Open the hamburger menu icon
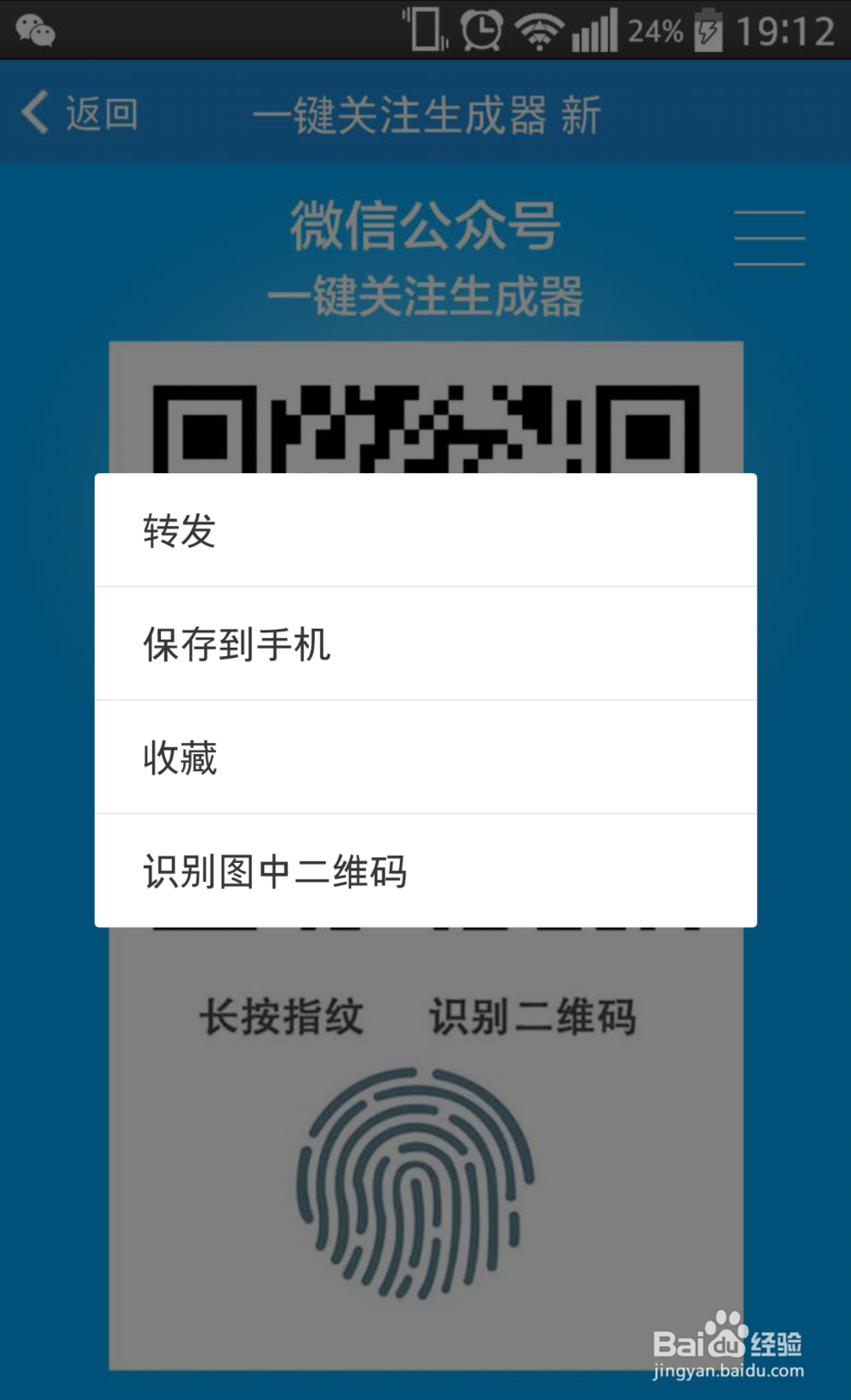The width and height of the screenshot is (851, 1400). click(768, 237)
